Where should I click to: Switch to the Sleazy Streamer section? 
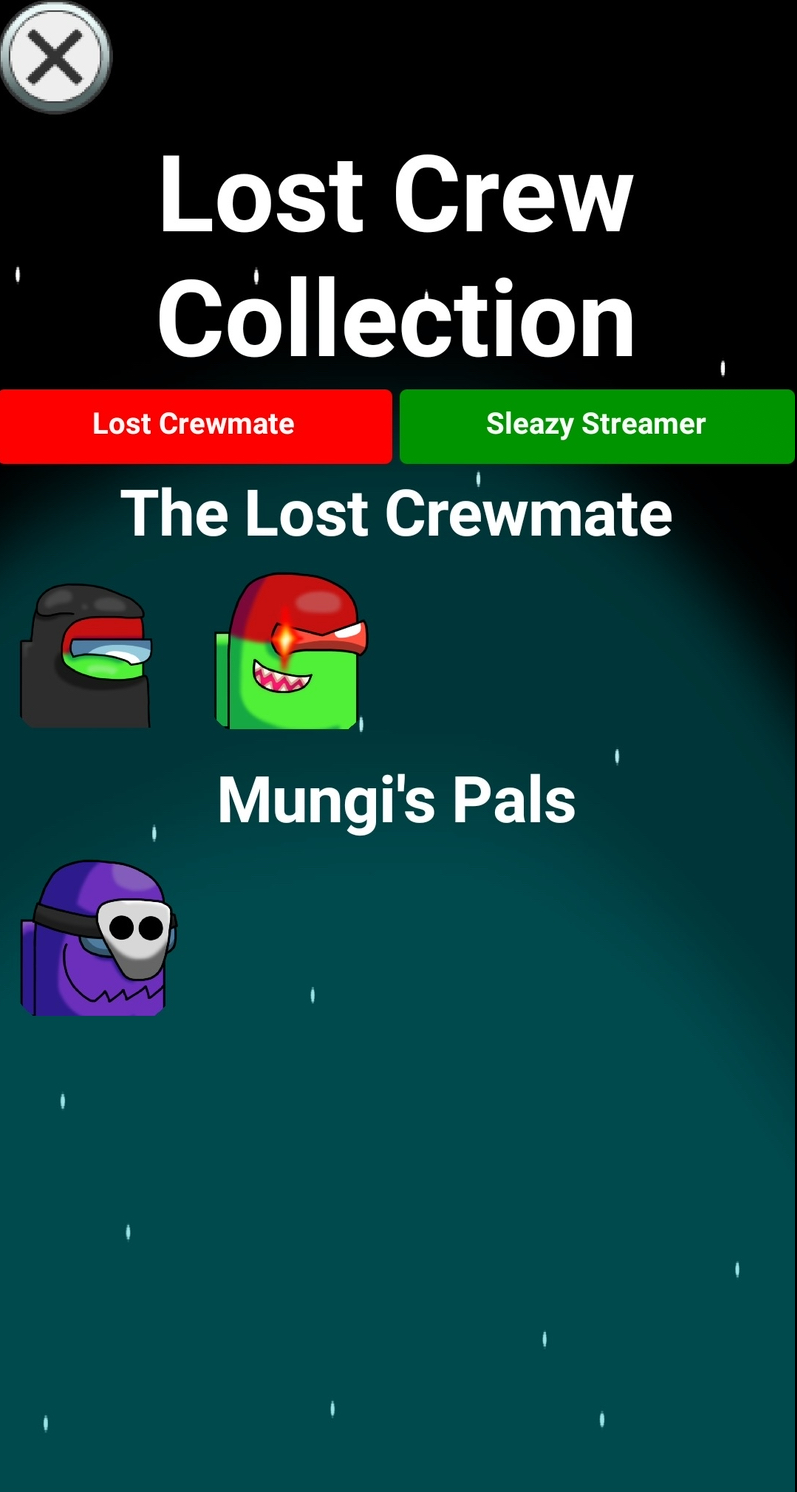coord(597,426)
